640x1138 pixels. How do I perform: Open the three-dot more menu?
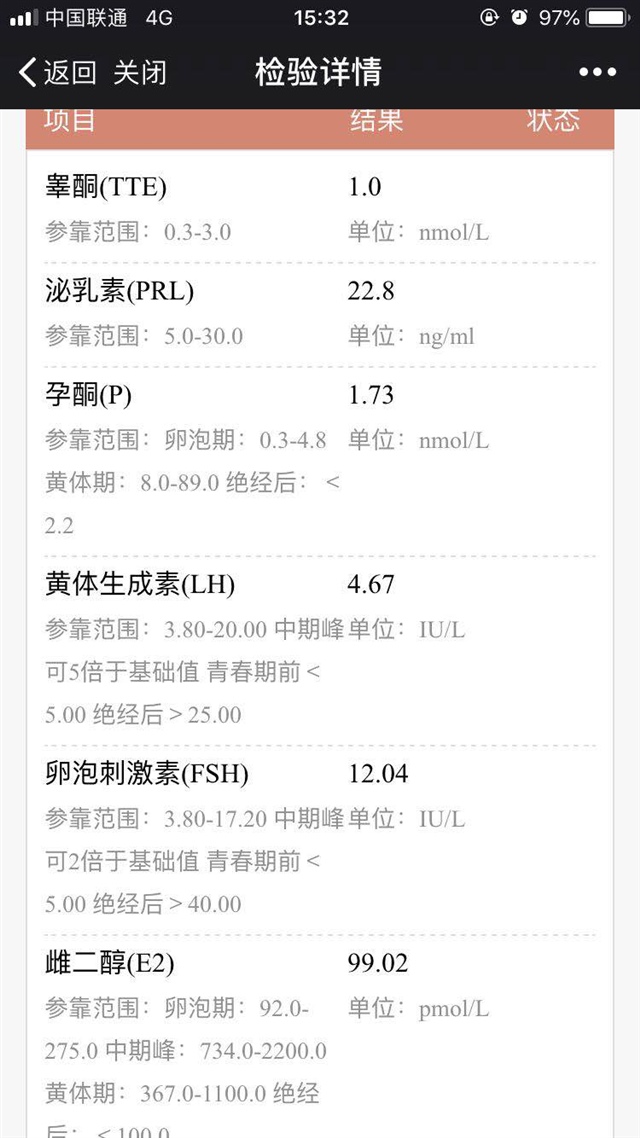597,72
